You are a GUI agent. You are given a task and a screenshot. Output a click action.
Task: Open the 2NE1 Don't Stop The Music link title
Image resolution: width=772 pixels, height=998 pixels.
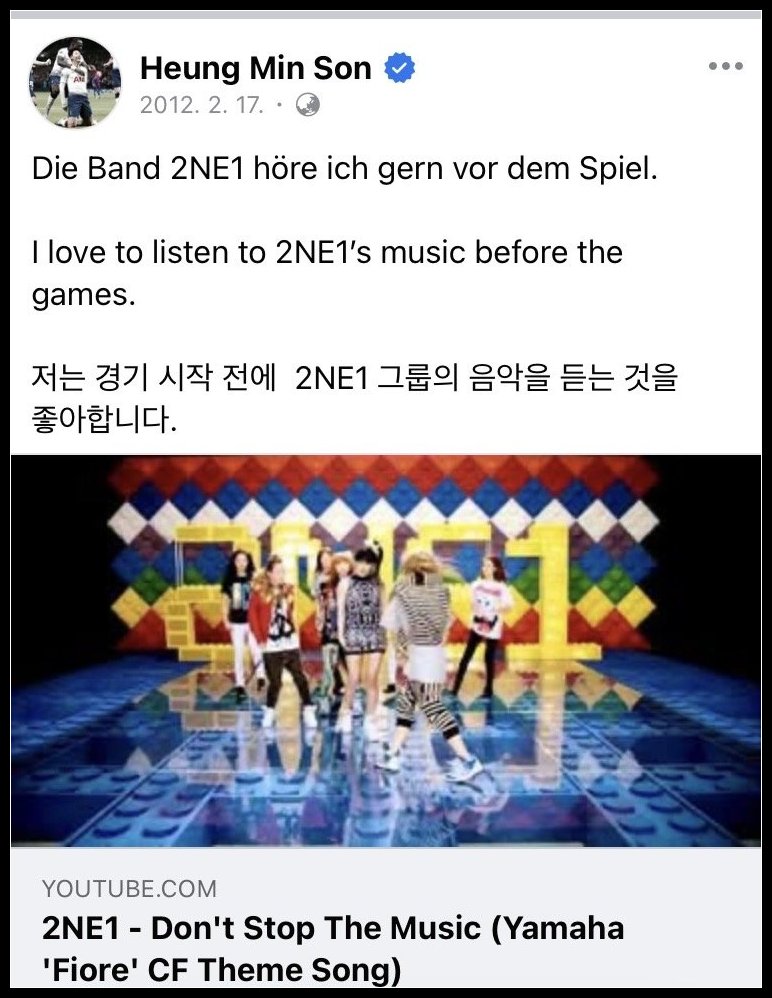point(333,947)
